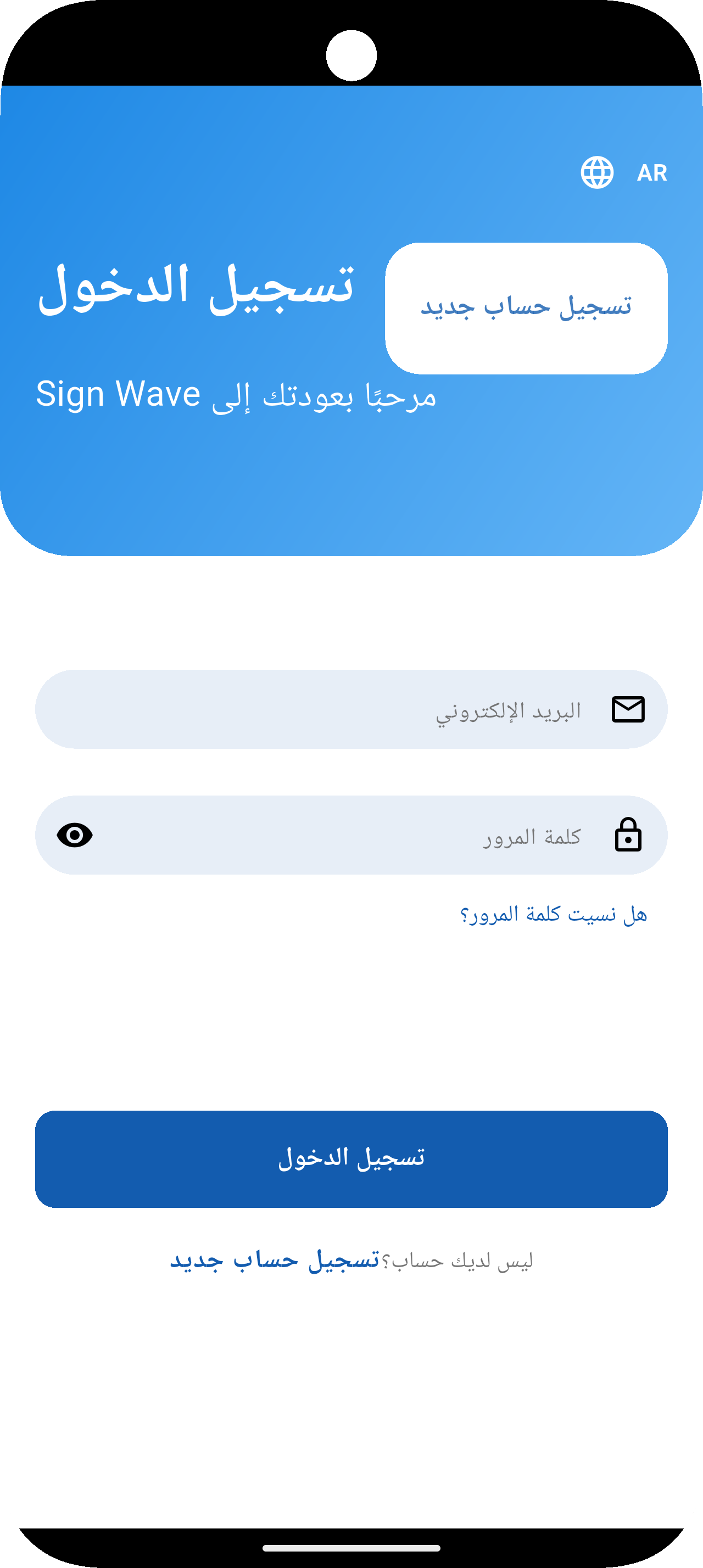The height and width of the screenshot is (1568, 703).
Task: Click the home indicator bar at the bottom
Action: (352, 1548)
